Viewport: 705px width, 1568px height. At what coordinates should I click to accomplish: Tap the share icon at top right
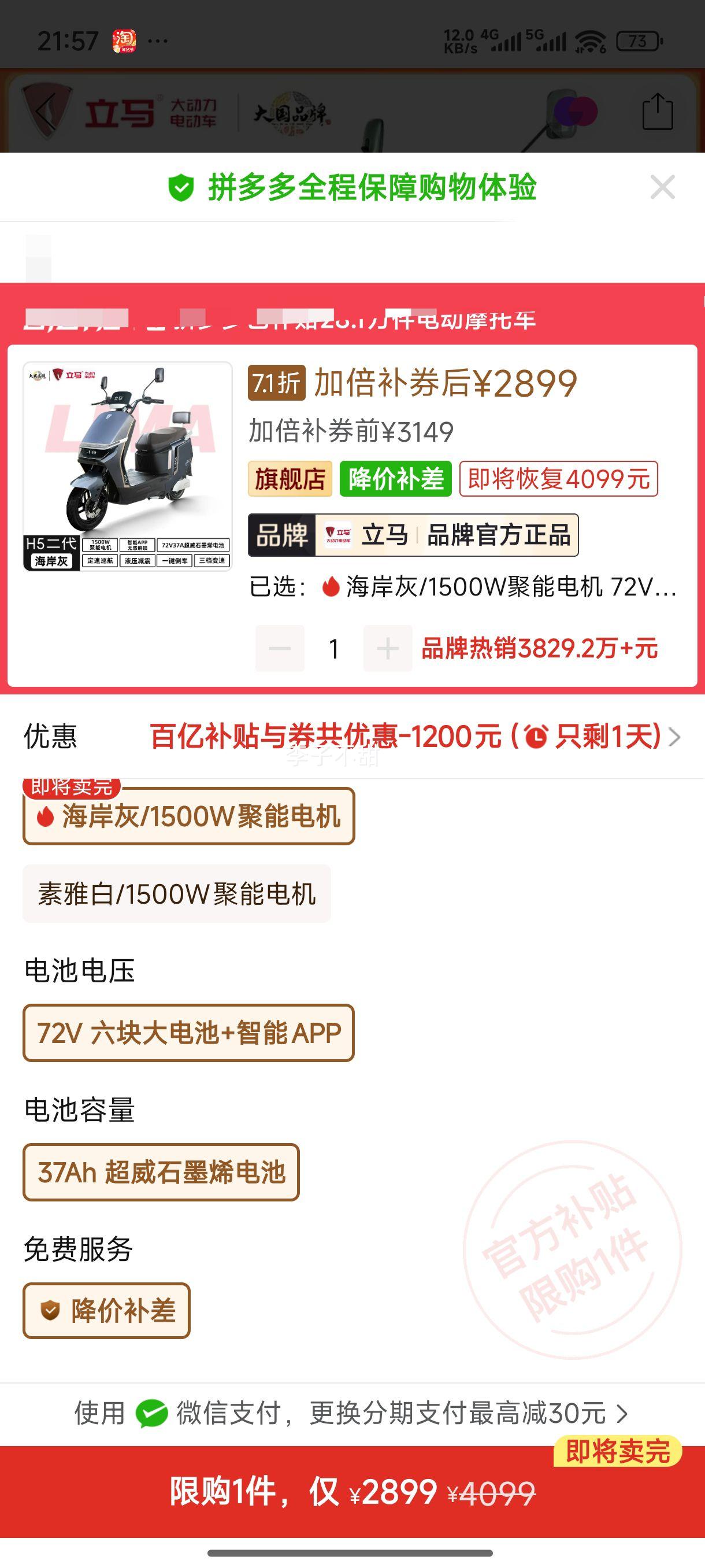pos(658,113)
